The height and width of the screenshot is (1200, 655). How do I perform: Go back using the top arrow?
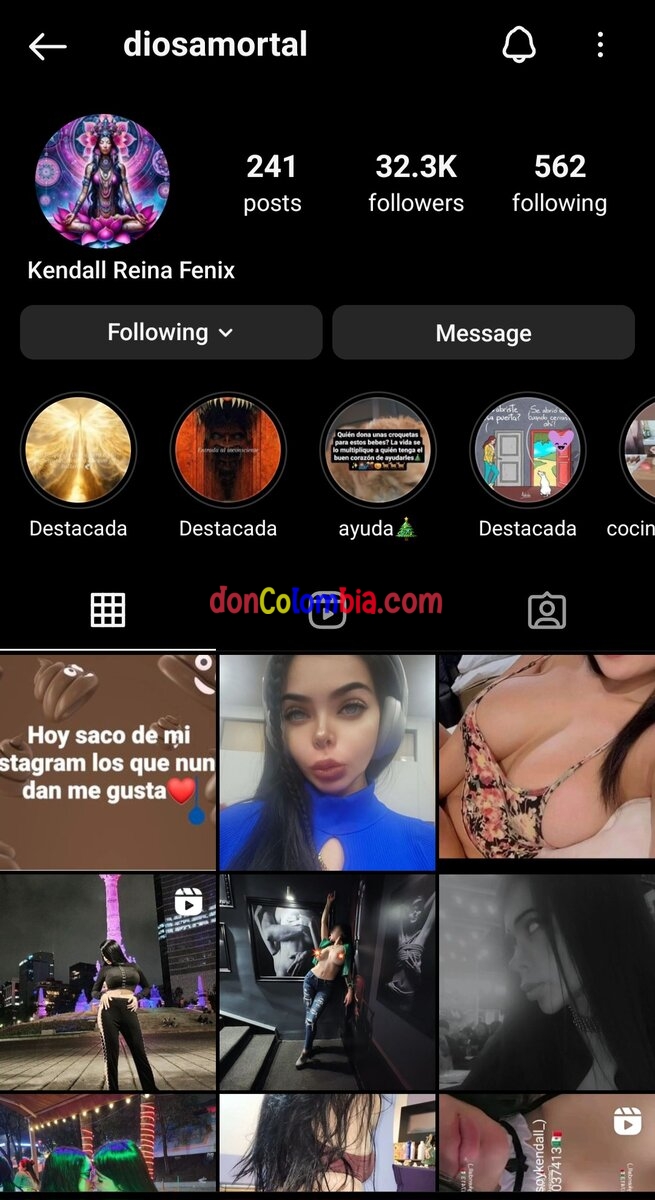tap(47, 46)
